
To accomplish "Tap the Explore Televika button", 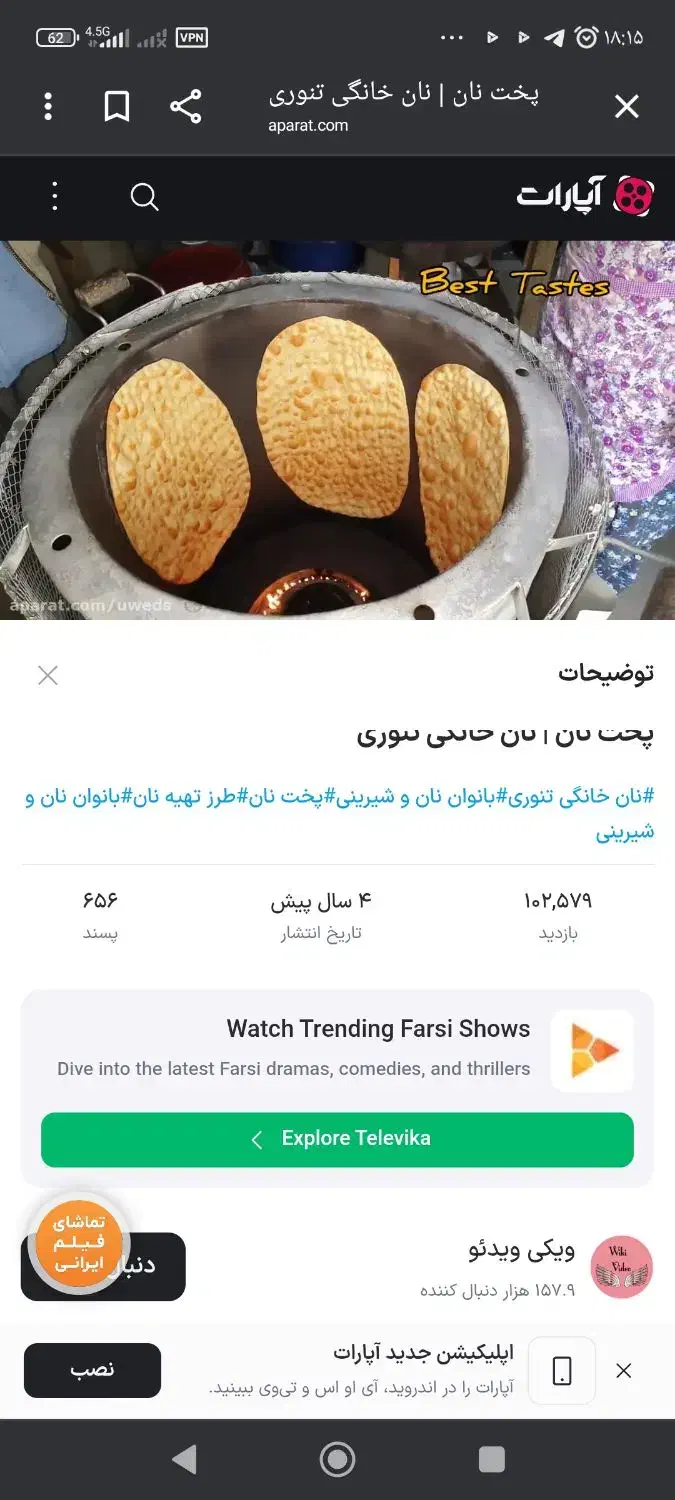I will click(337, 1139).
